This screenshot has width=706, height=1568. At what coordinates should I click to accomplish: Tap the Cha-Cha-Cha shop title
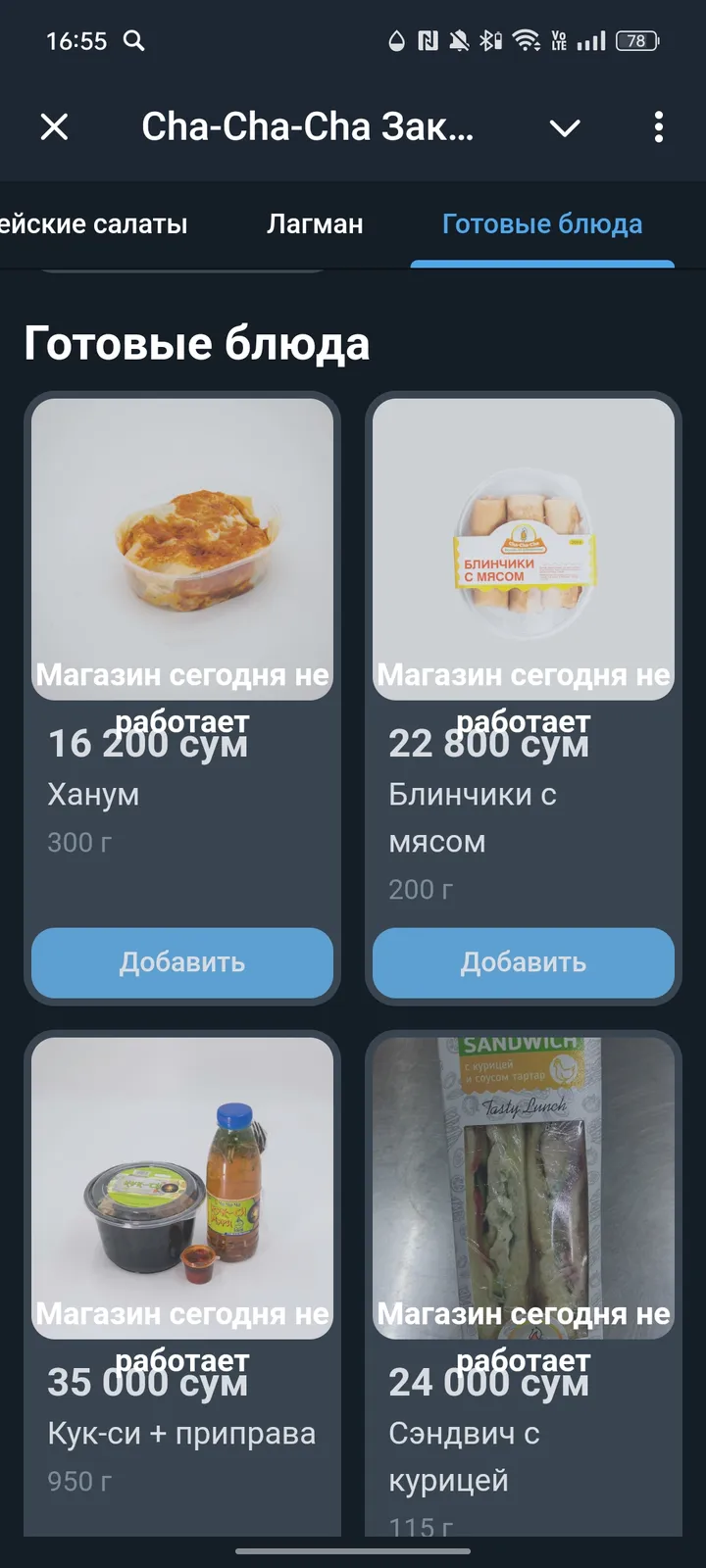pyautogui.click(x=308, y=127)
